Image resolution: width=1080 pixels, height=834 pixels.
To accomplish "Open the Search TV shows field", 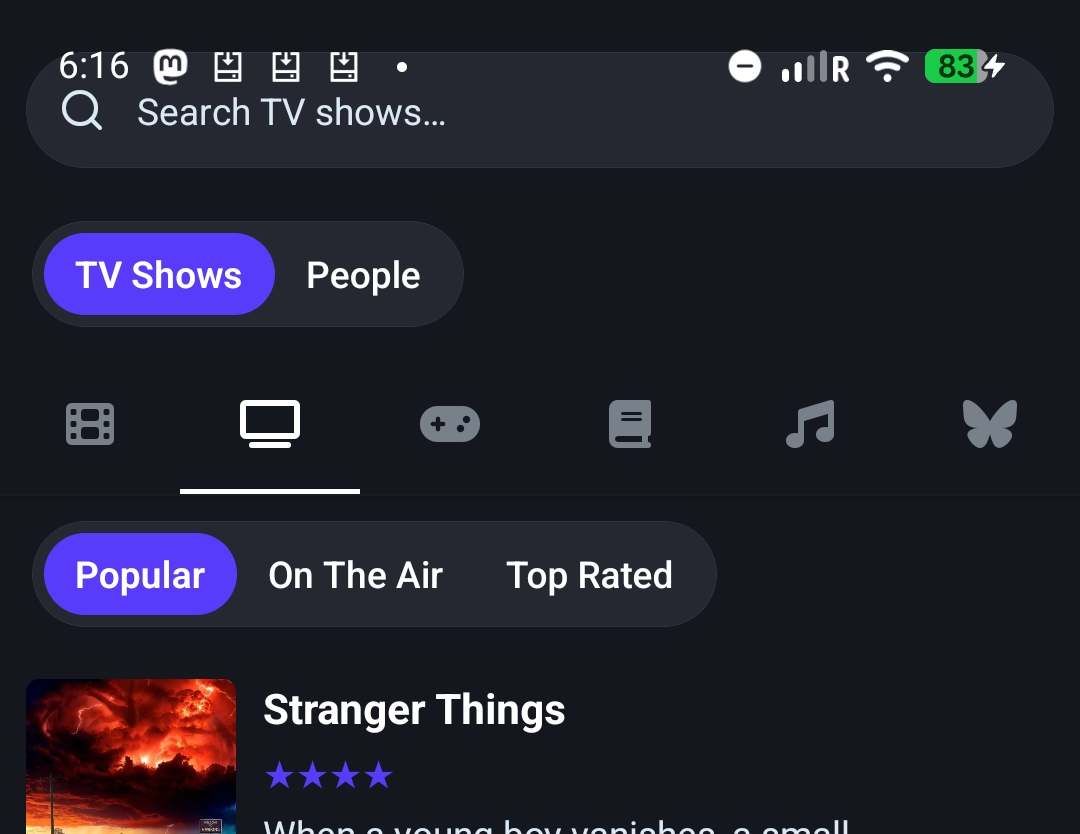I will click(540, 113).
